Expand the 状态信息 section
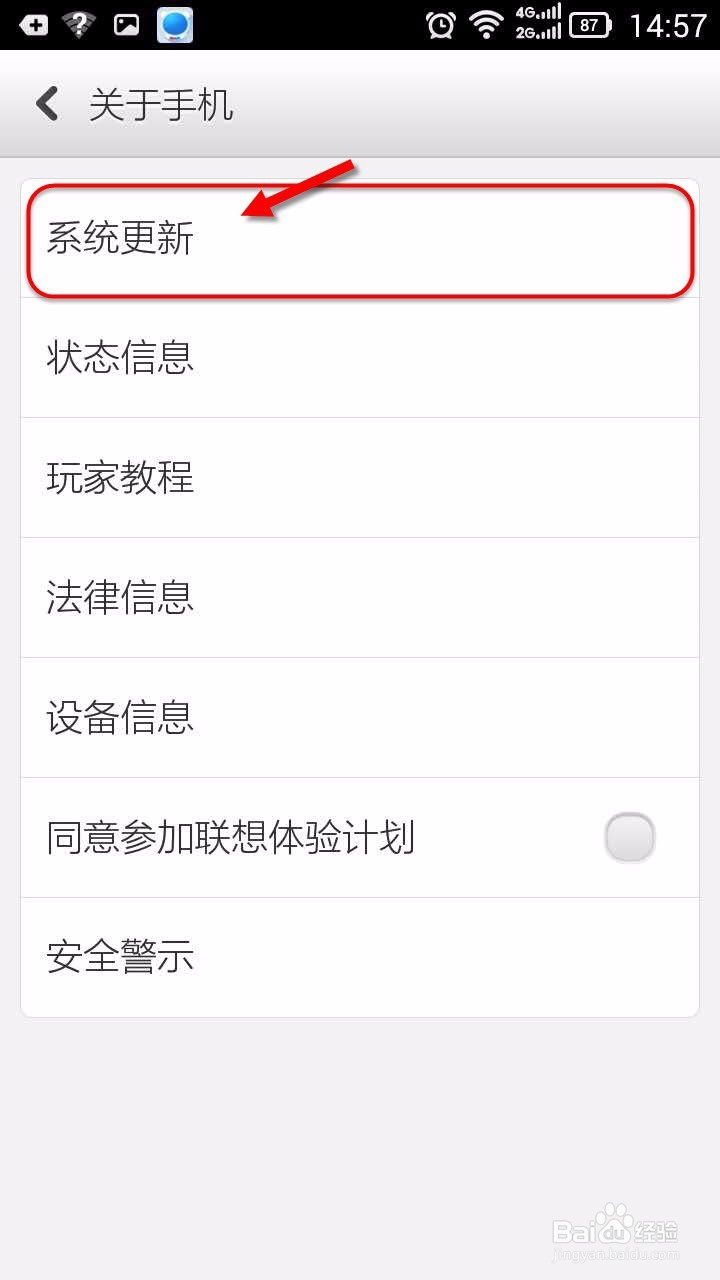The height and width of the screenshot is (1280, 720). [120, 357]
